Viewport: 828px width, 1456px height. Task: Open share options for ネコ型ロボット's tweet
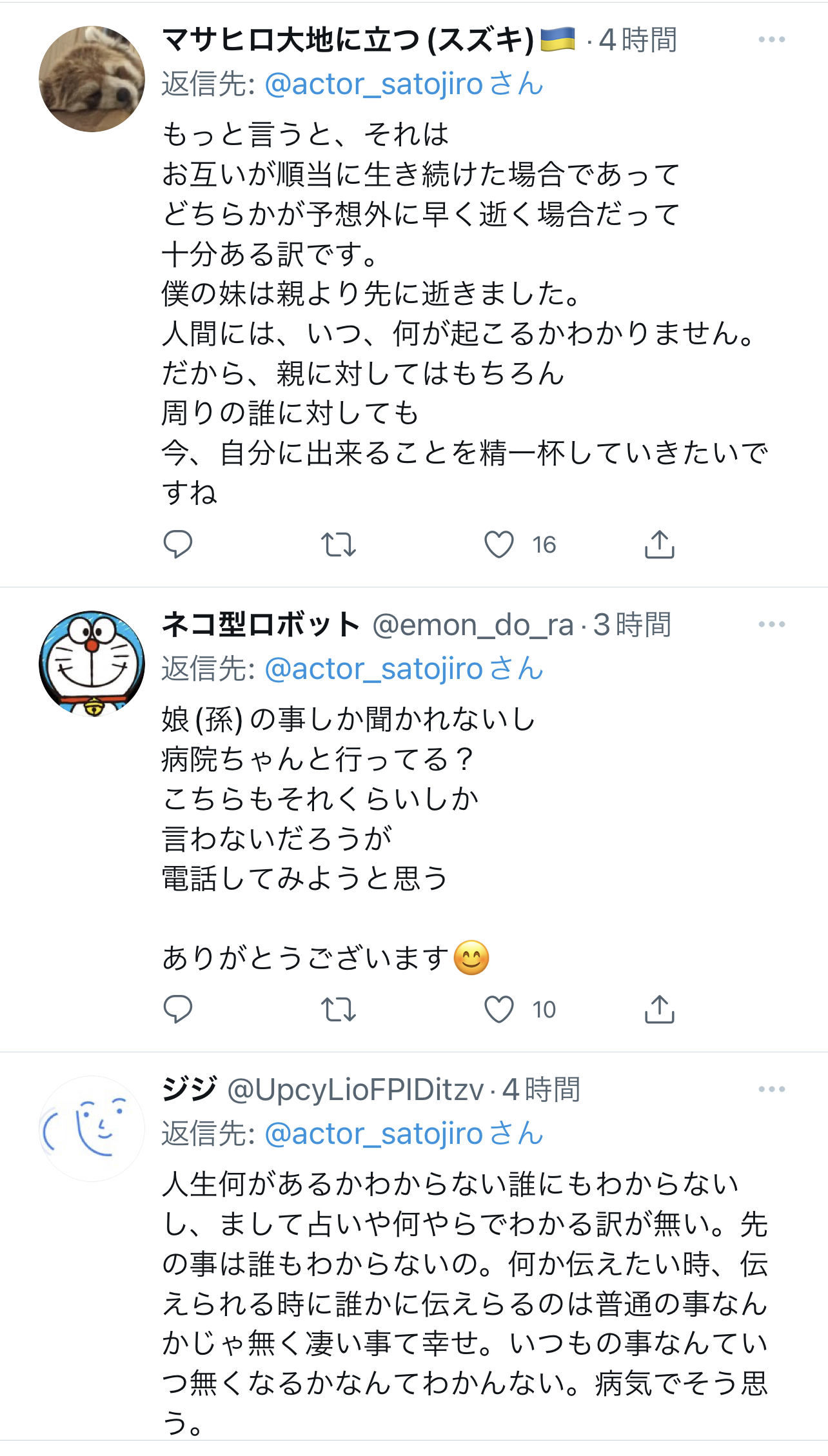coord(660,1010)
